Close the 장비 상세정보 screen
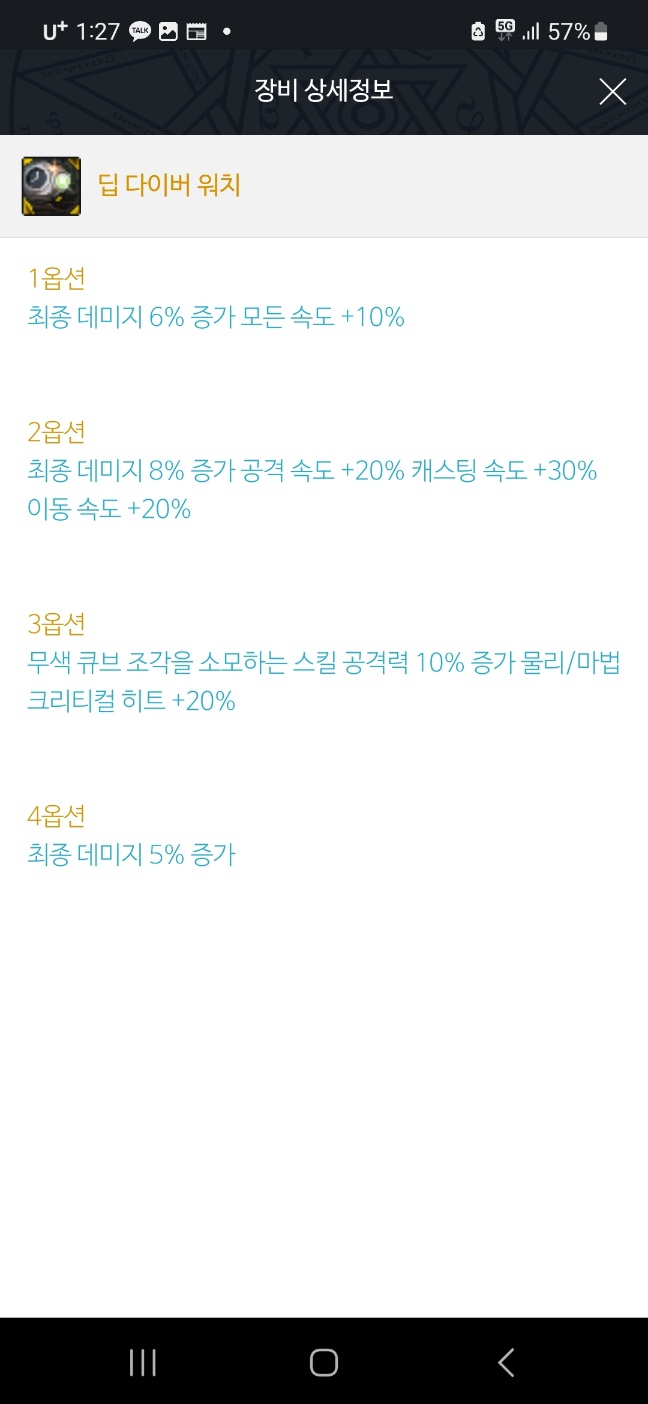 612,92
